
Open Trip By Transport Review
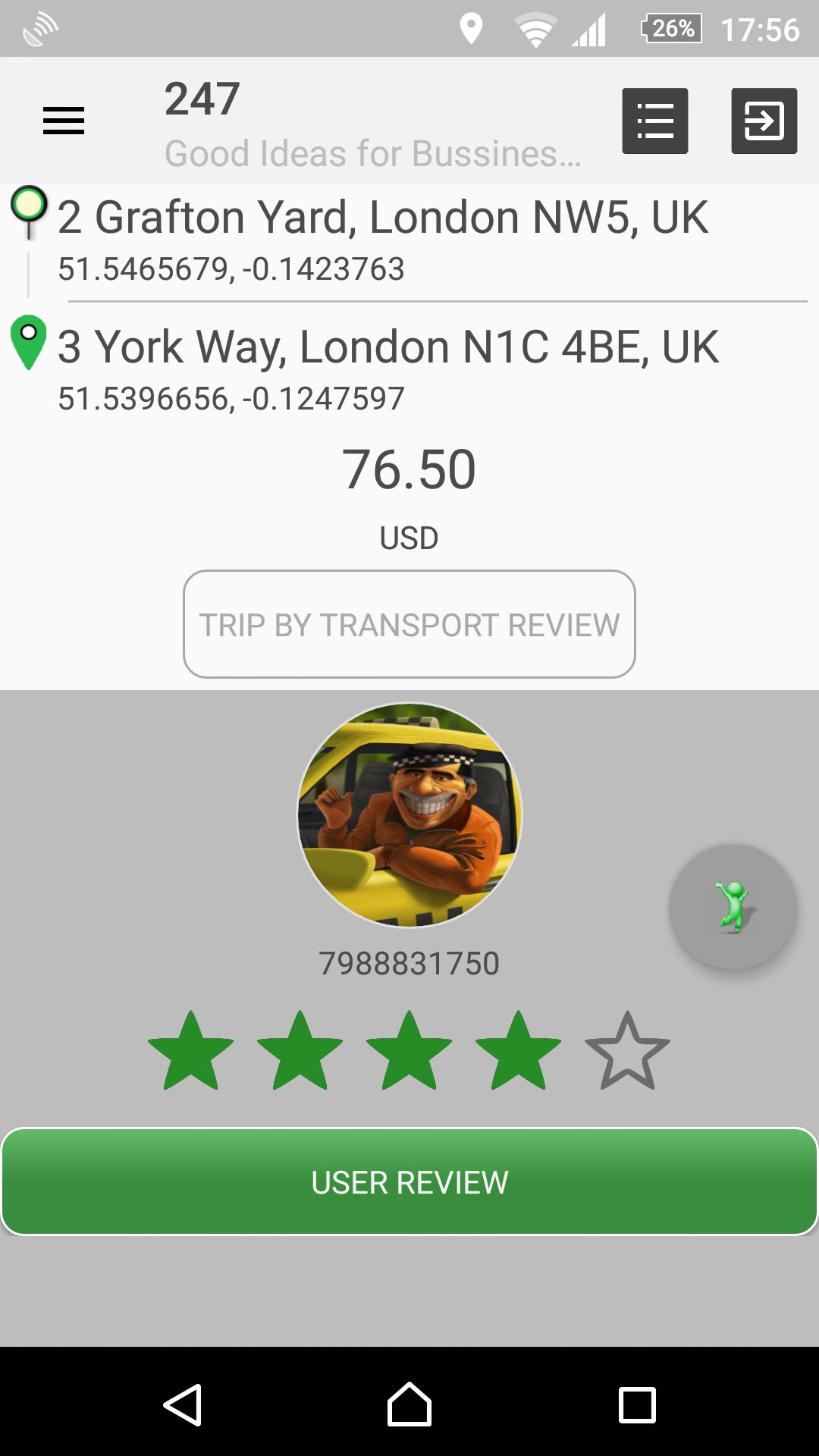pos(409,624)
